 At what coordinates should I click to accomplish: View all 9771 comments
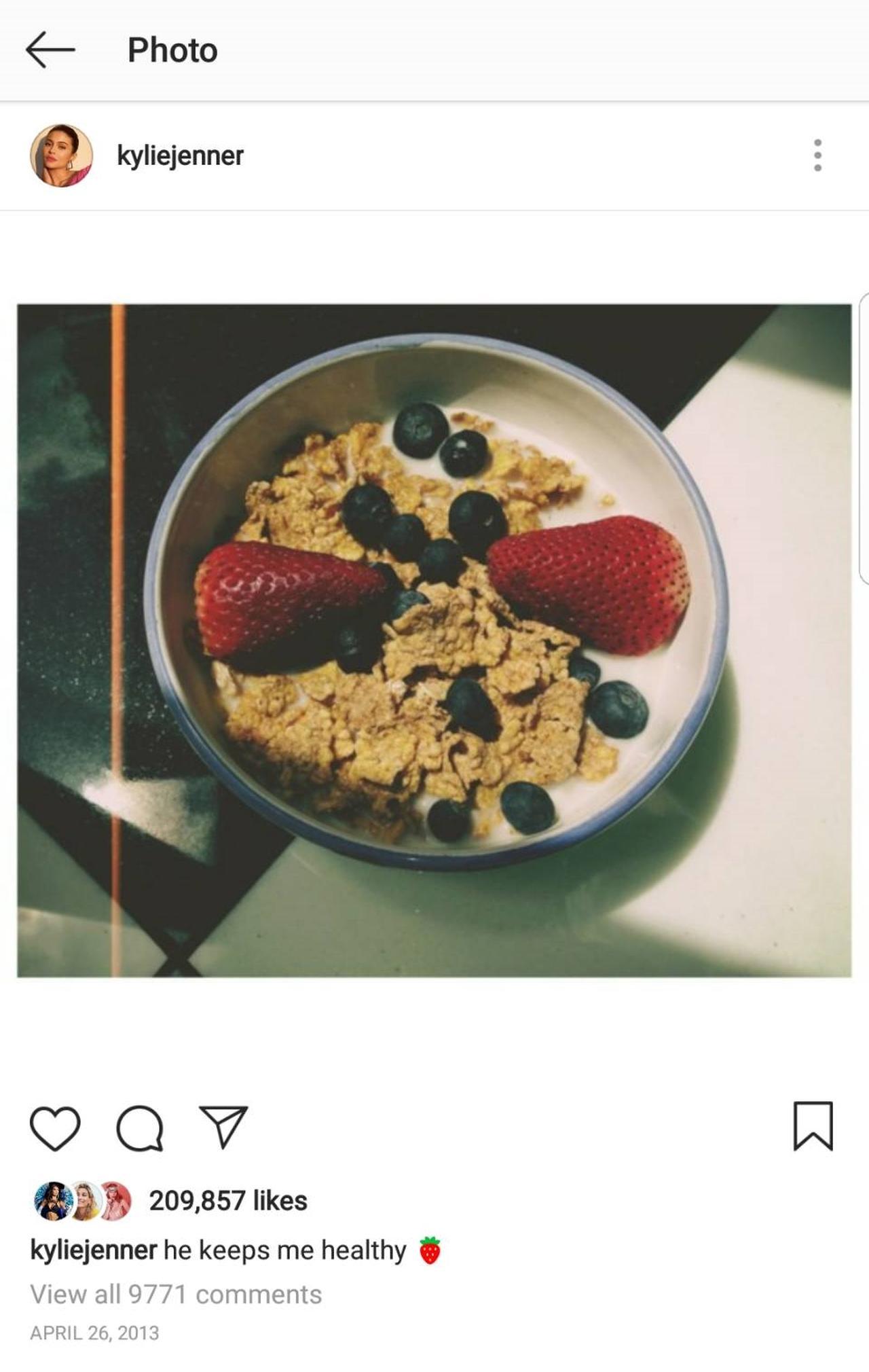[176, 1295]
